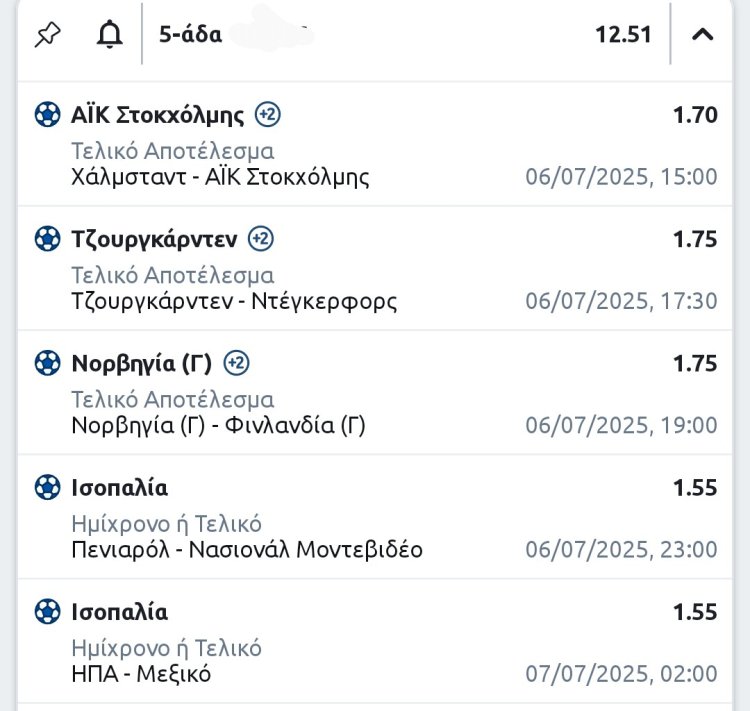Collapse the 5-άδα bet details
This screenshot has height=711, width=750.
click(703, 35)
